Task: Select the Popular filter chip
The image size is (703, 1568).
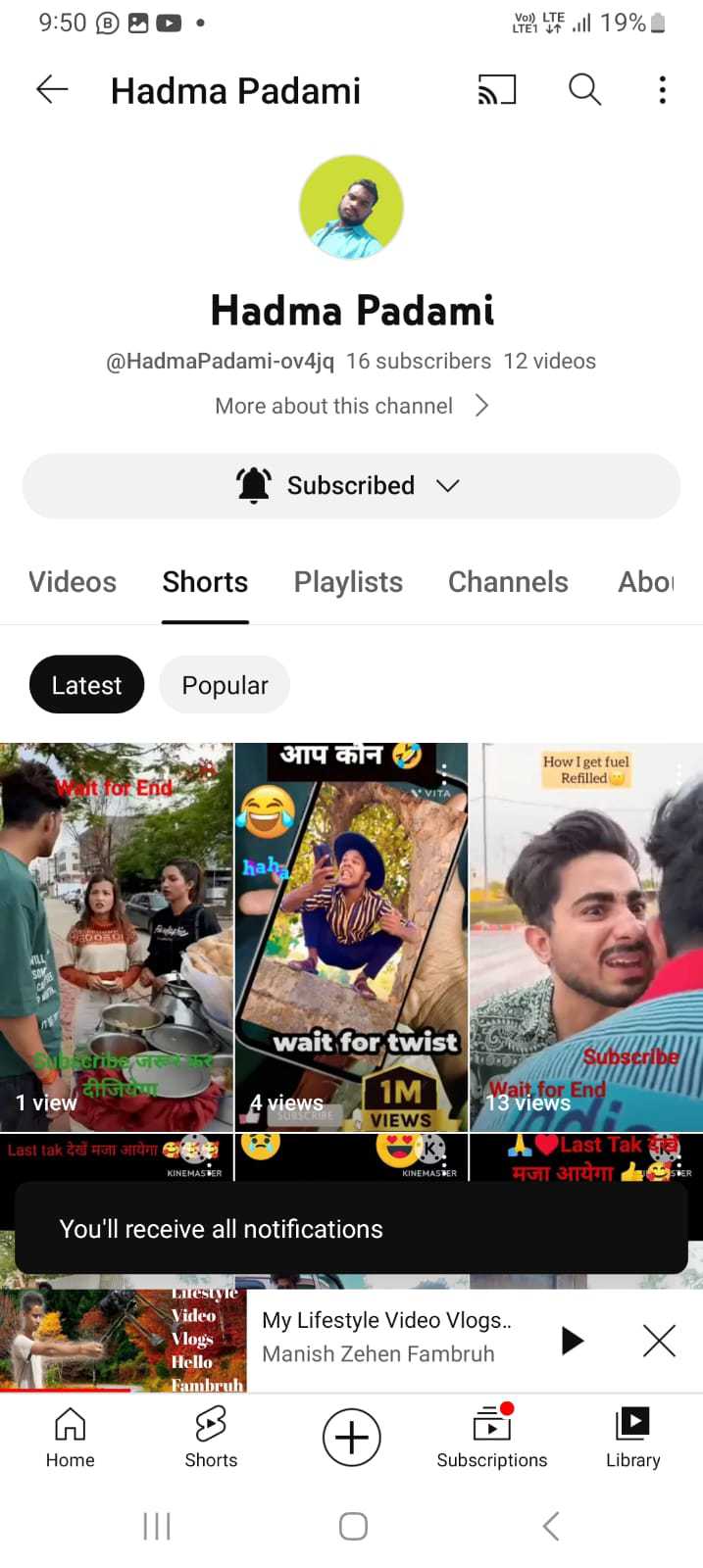Action: click(x=225, y=685)
